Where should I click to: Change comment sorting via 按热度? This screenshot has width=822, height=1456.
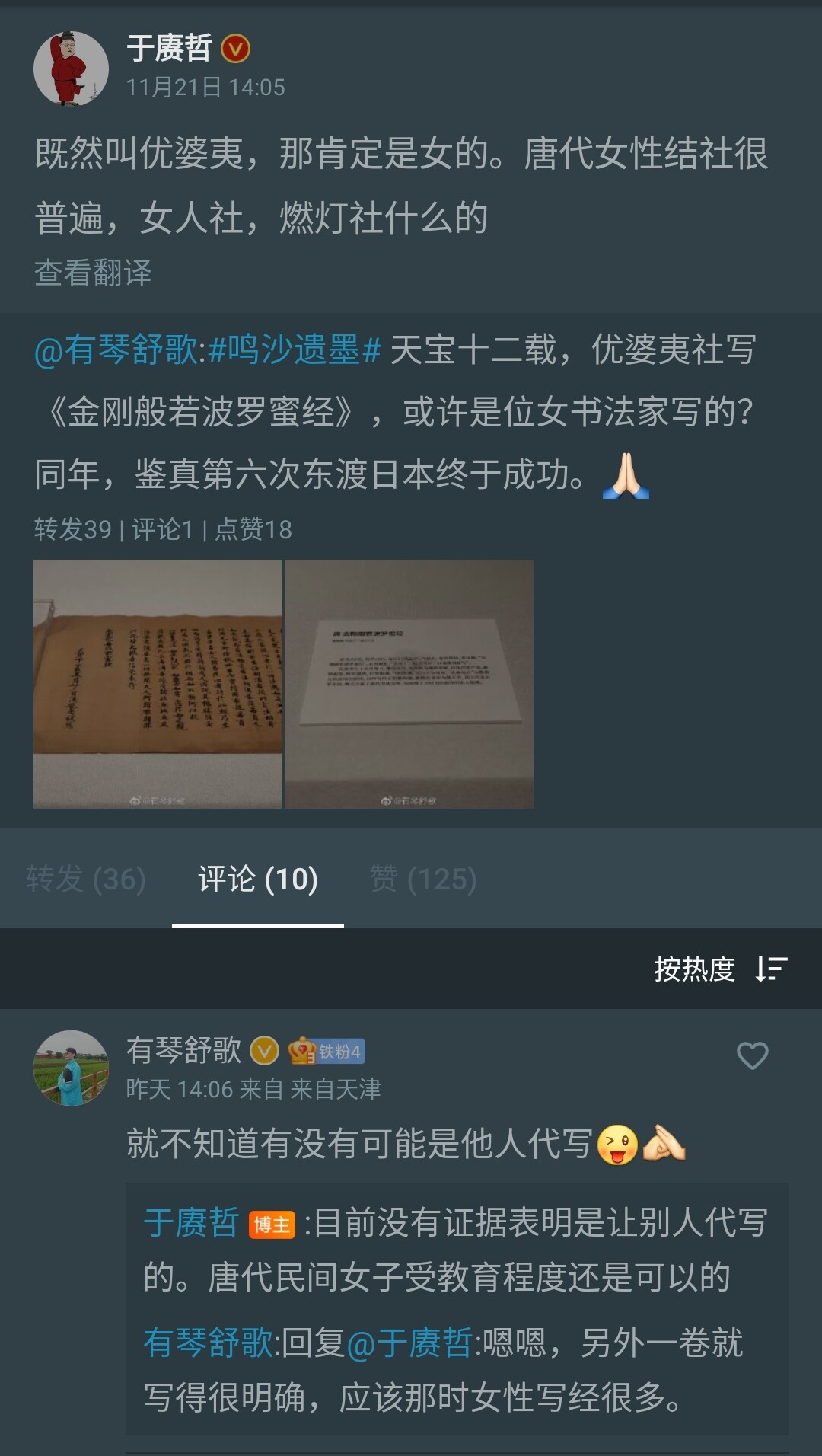click(x=719, y=969)
